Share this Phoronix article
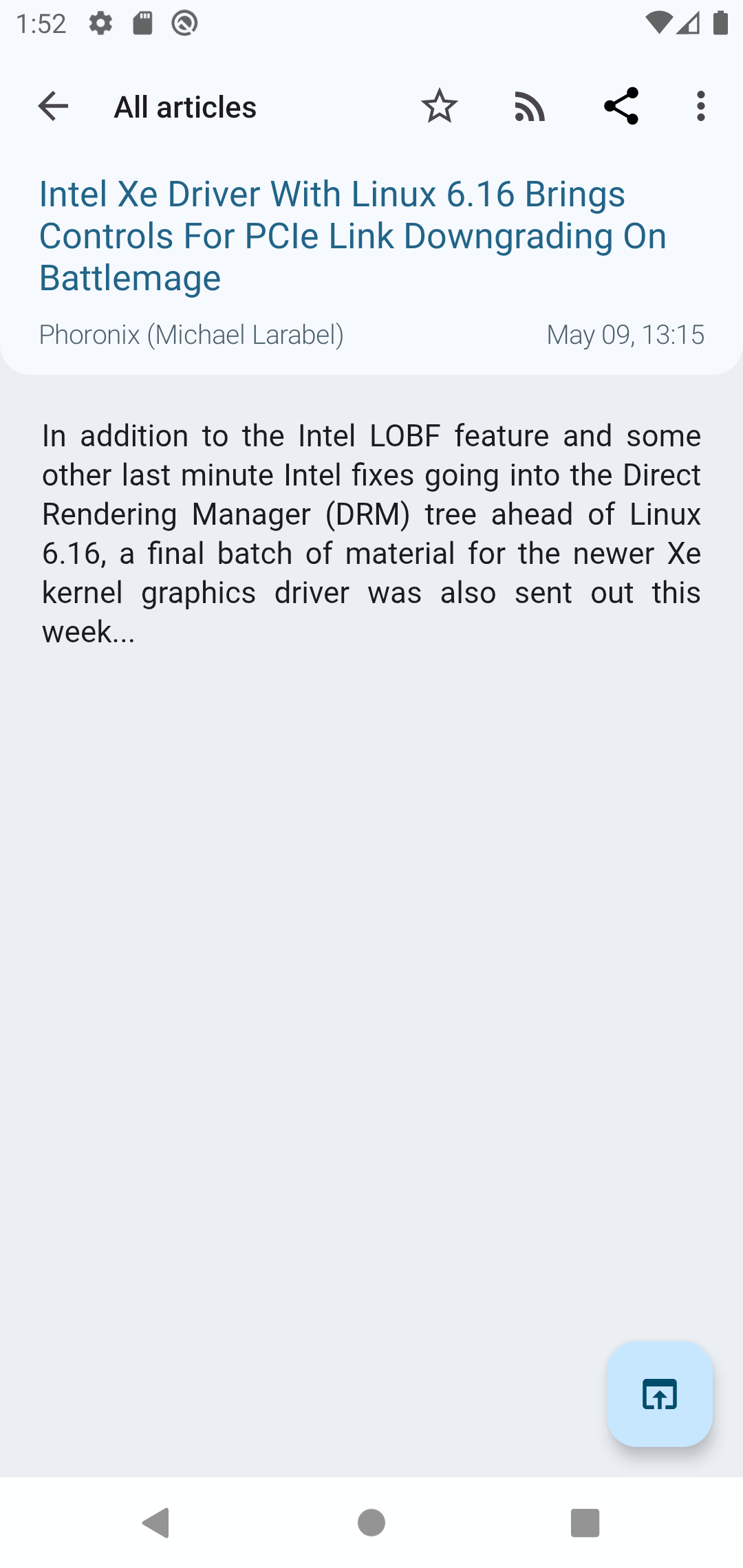This screenshot has width=743, height=1568. coord(621,107)
